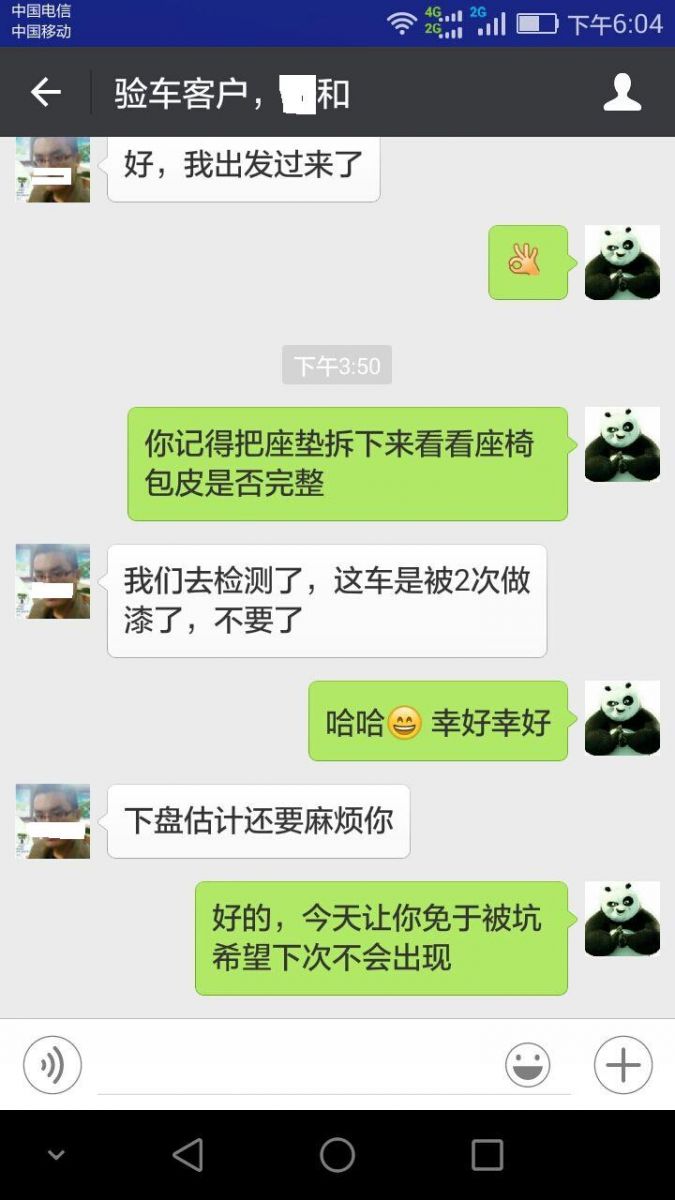The height and width of the screenshot is (1200, 675).
Task: Open panda avatar beside 哈哈 幸好幸好
Action: click(x=622, y=718)
